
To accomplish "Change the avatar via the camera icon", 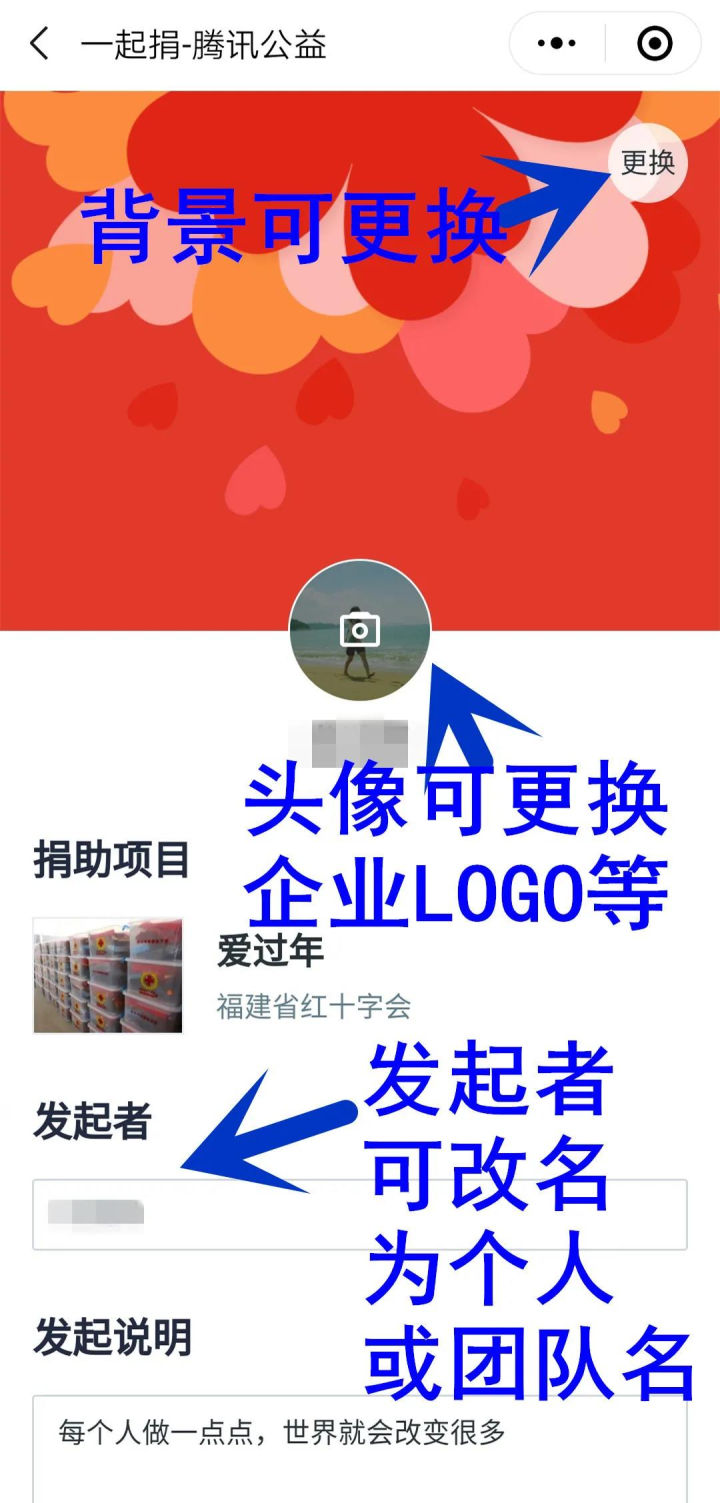I will pos(360,630).
